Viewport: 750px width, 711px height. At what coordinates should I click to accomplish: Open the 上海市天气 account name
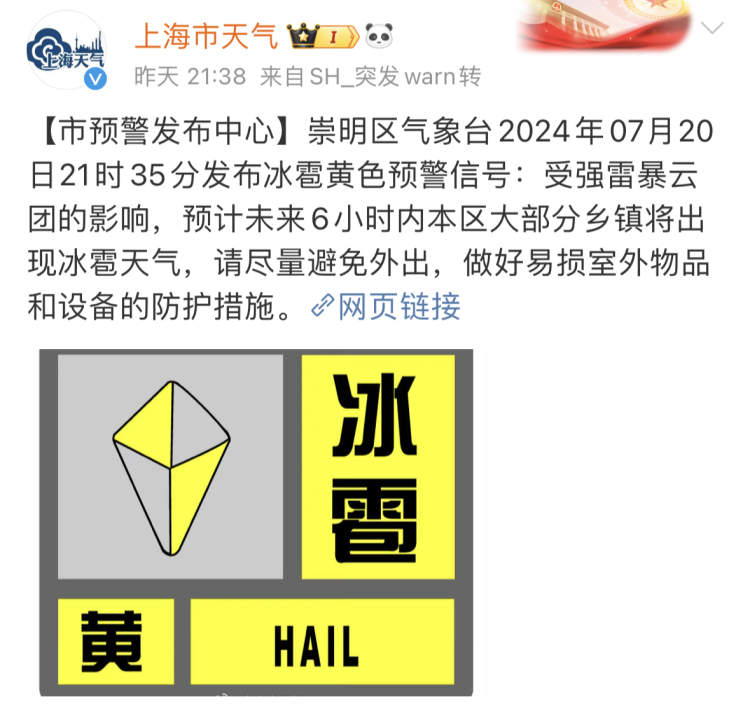click(206, 37)
